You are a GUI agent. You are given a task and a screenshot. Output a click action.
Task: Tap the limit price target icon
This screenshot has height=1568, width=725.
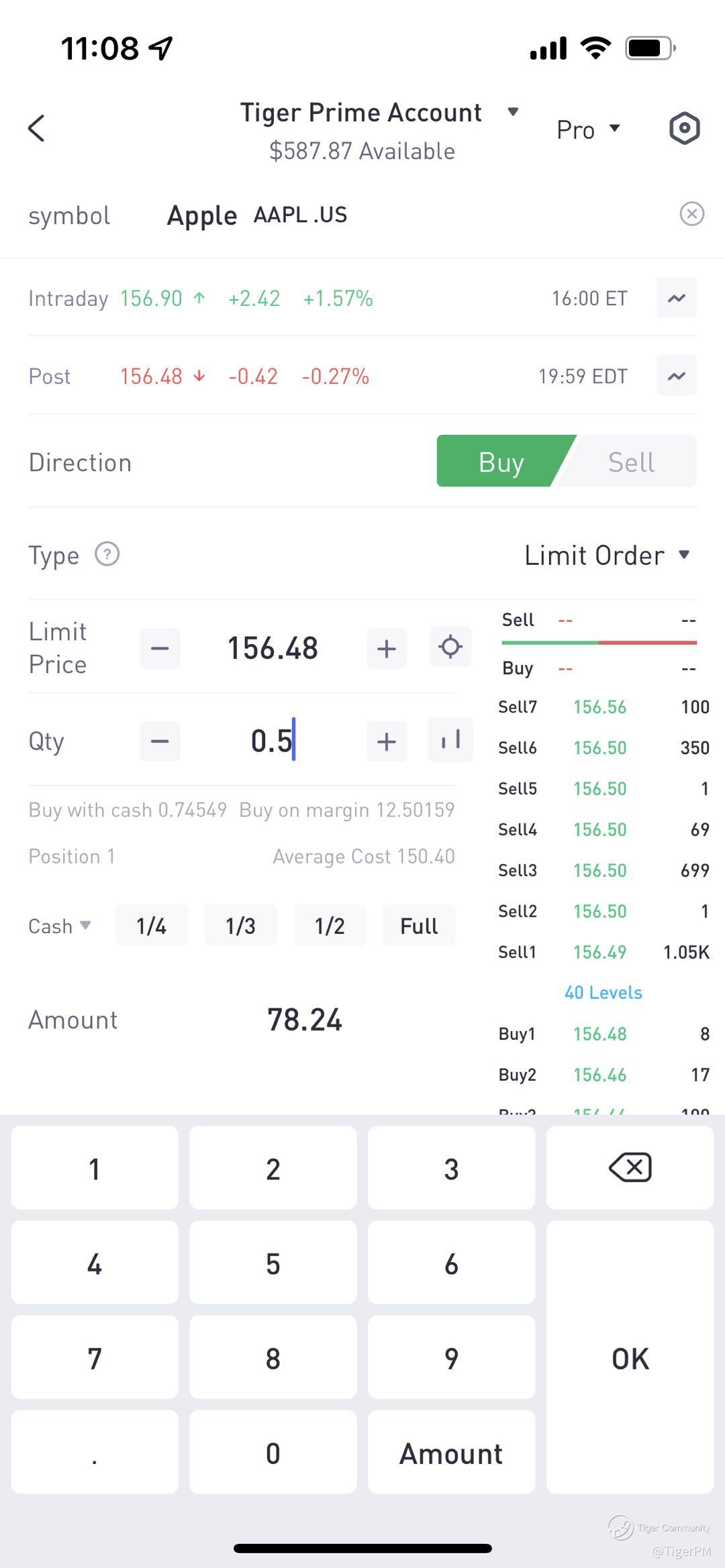coord(450,647)
